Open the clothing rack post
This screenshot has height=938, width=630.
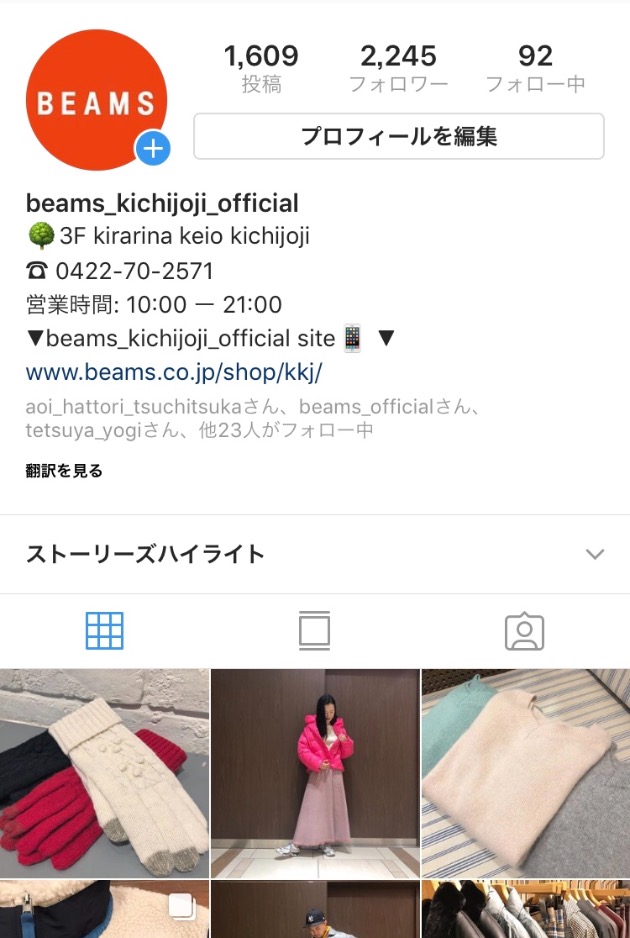point(526,909)
